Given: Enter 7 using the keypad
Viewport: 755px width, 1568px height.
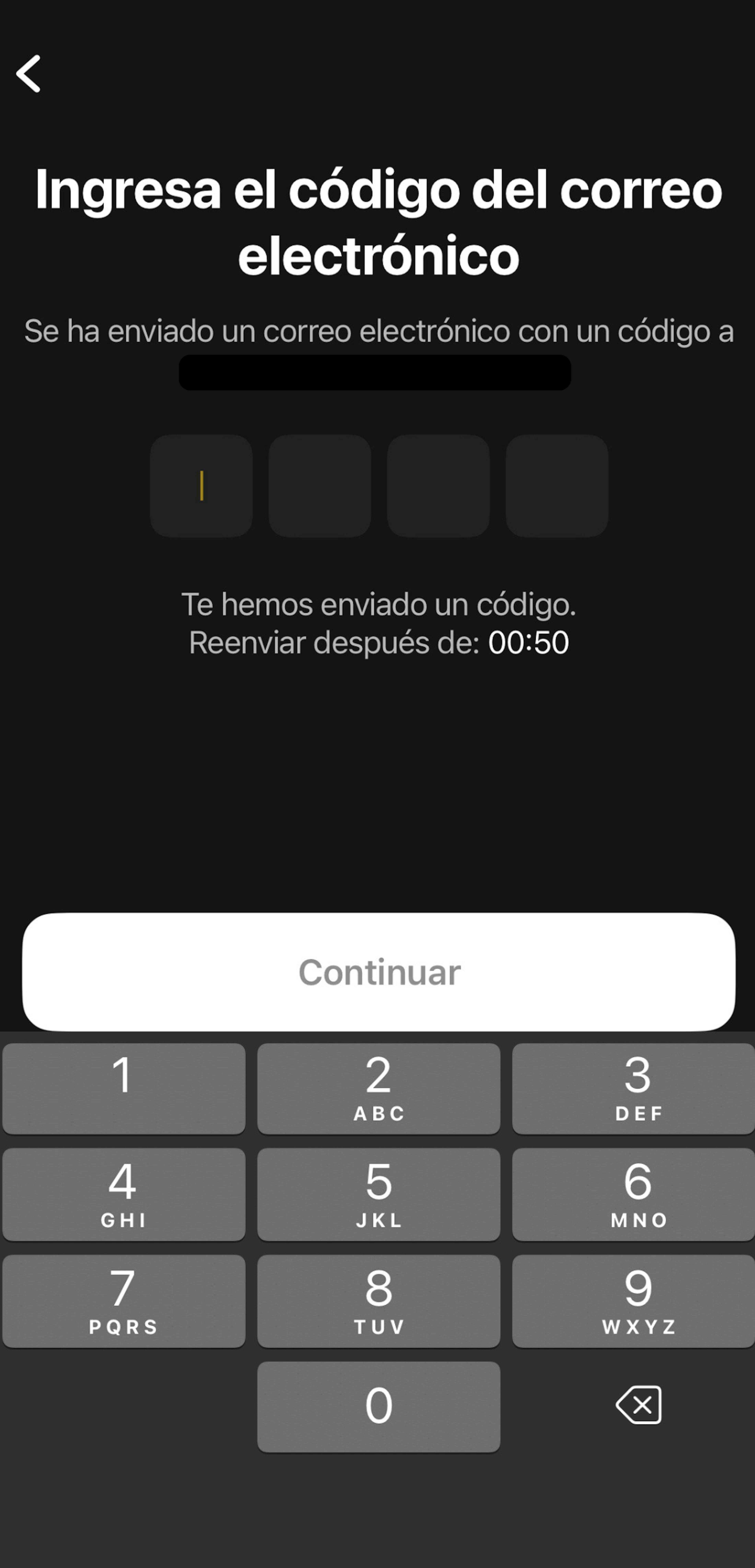Looking at the screenshot, I should (x=124, y=1301).
